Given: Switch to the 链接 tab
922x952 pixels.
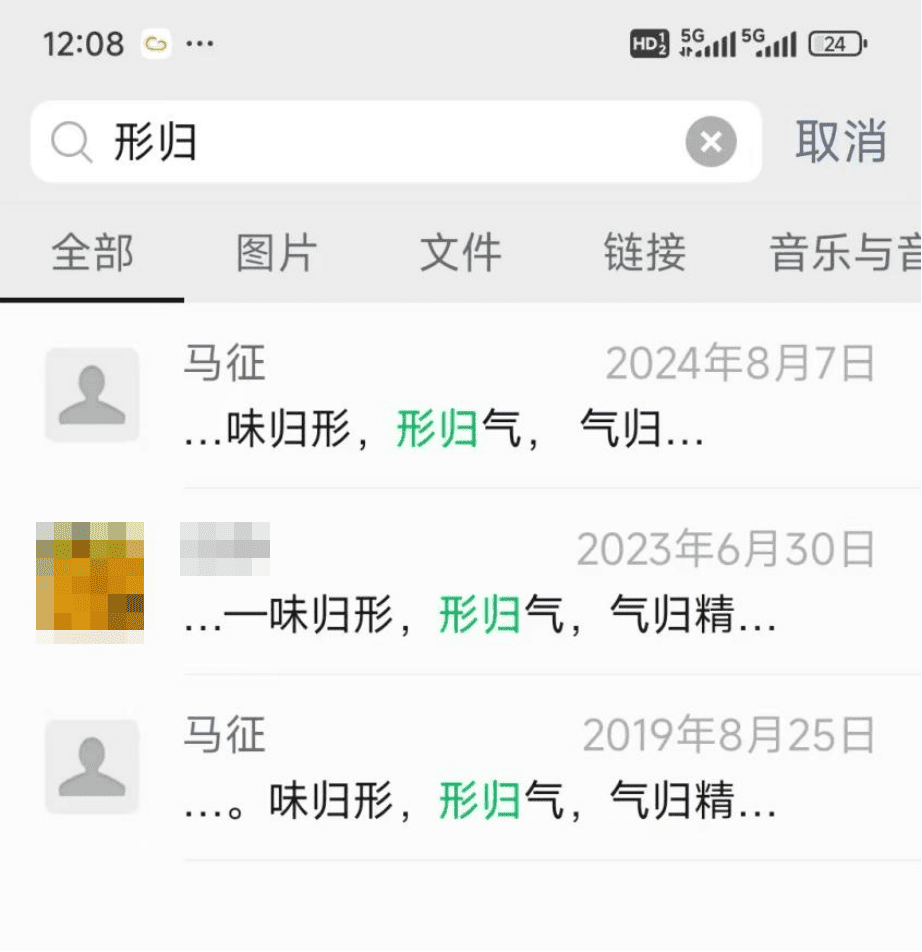Looking at the screenshot, I should click(645, 253).
